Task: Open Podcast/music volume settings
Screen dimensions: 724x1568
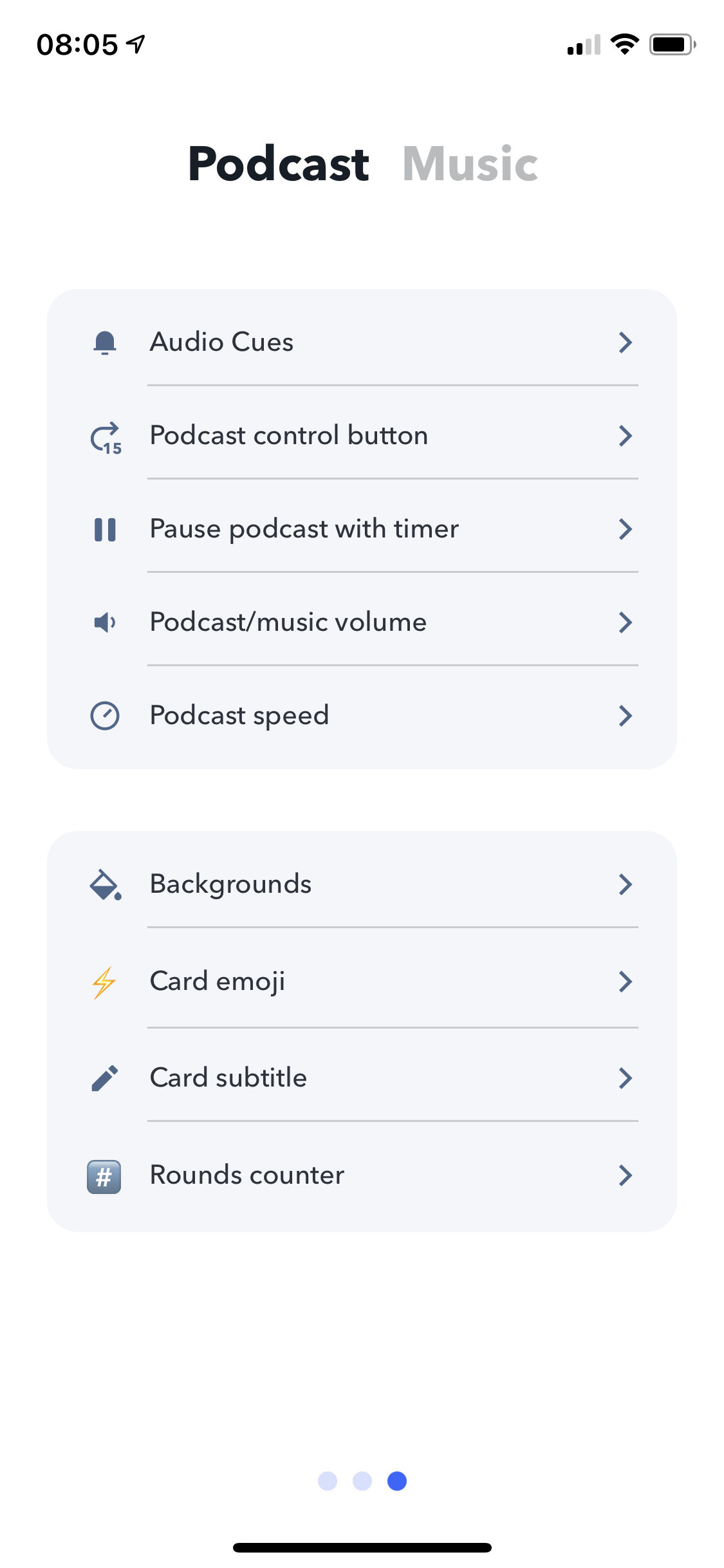Action: click(x=362, y=622)
